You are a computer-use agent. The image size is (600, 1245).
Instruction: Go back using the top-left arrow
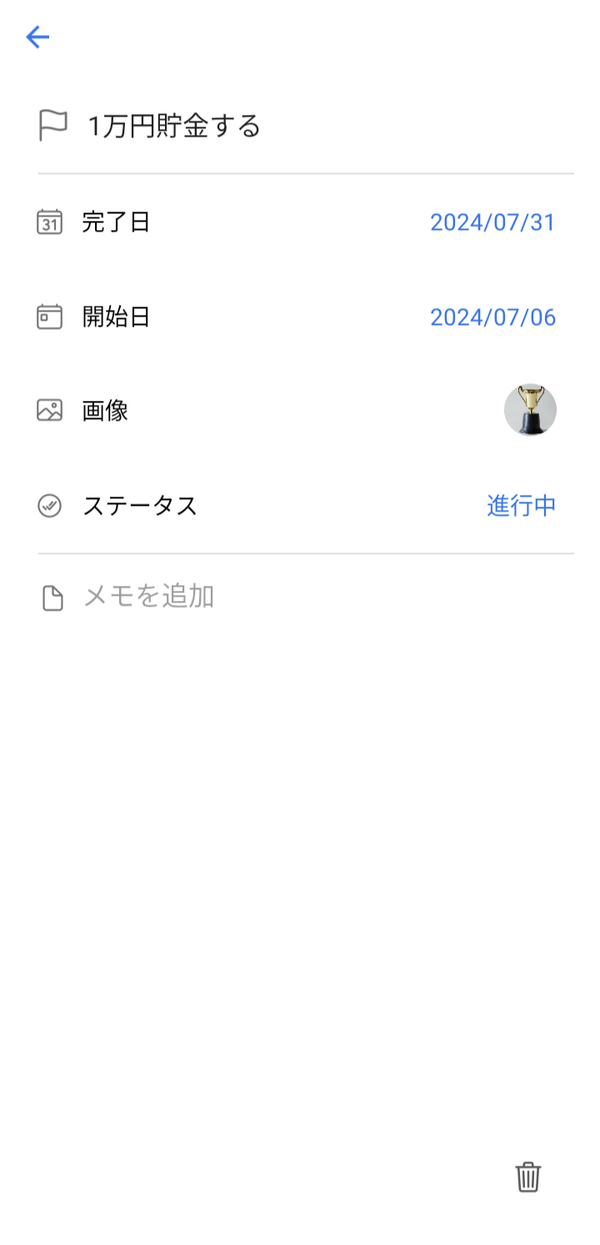pyautogui.click(x=38, y=38)
